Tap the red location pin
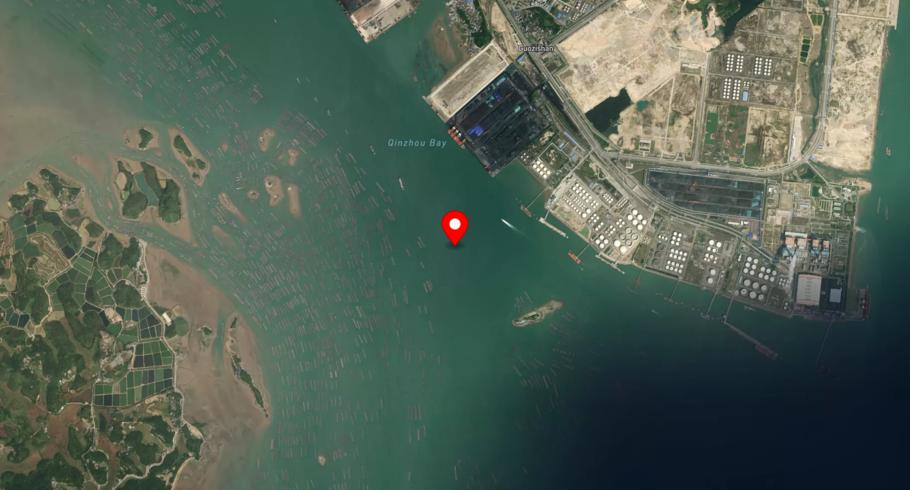Screen dimensions: 910x490 click(455, 225)
